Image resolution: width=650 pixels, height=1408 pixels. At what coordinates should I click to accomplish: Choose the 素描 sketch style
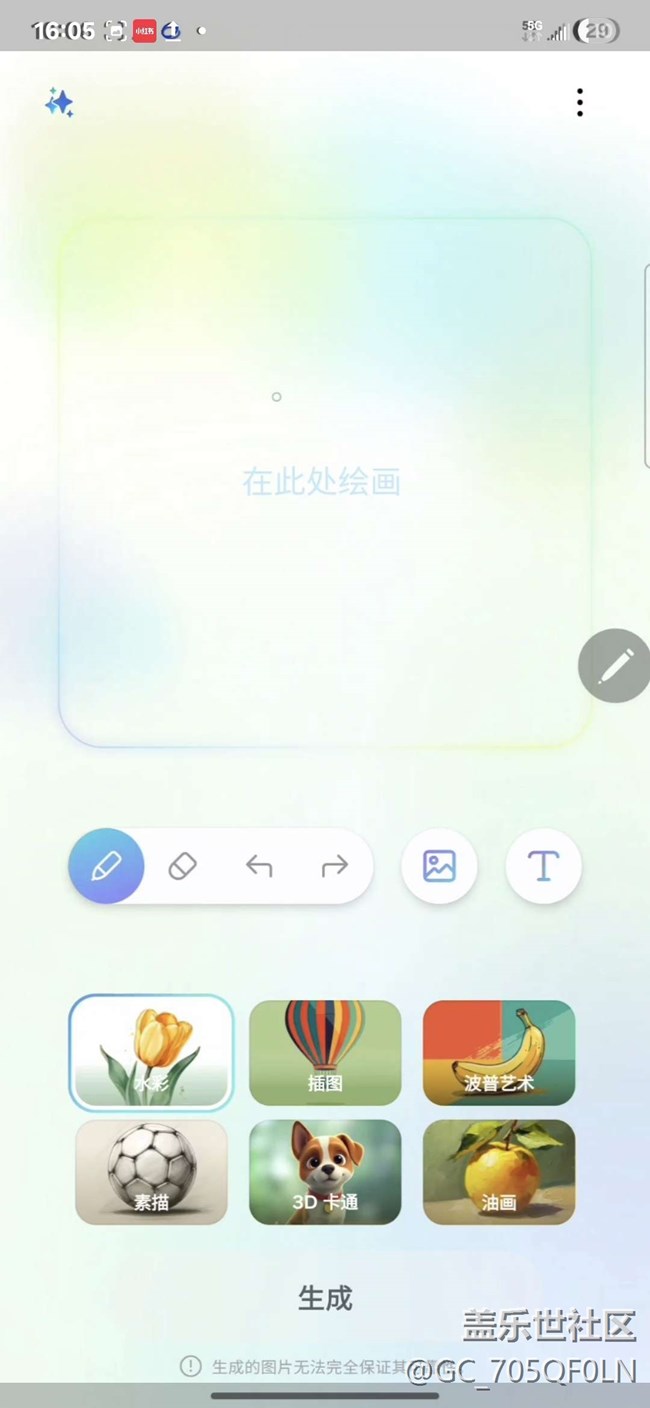pos(151,1172)
